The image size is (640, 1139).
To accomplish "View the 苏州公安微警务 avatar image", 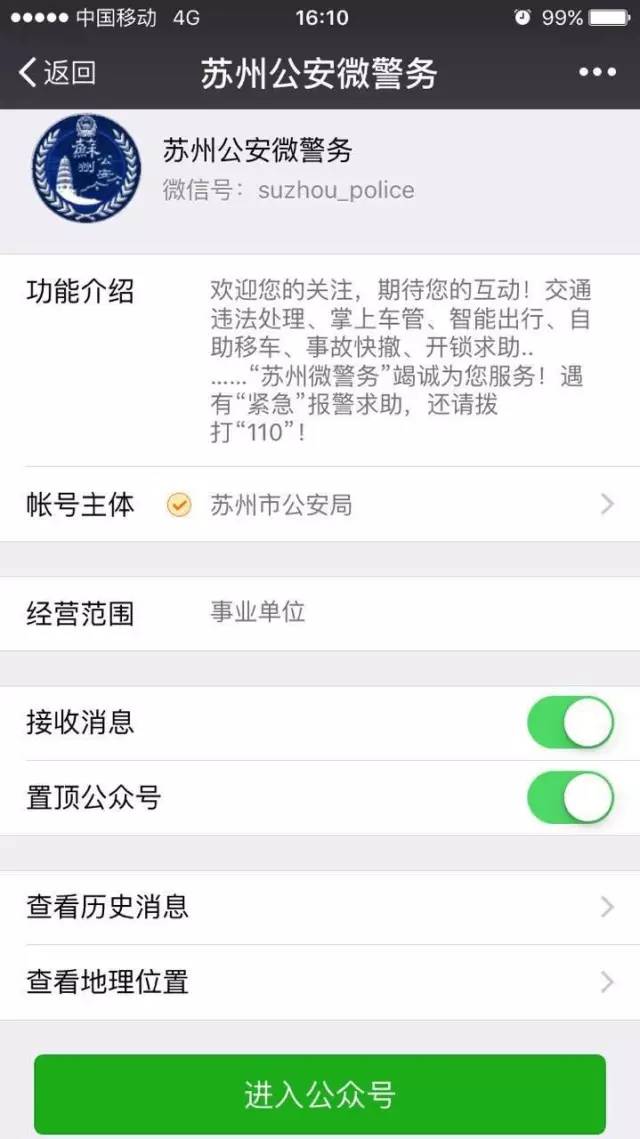I will tap(86, 169).
